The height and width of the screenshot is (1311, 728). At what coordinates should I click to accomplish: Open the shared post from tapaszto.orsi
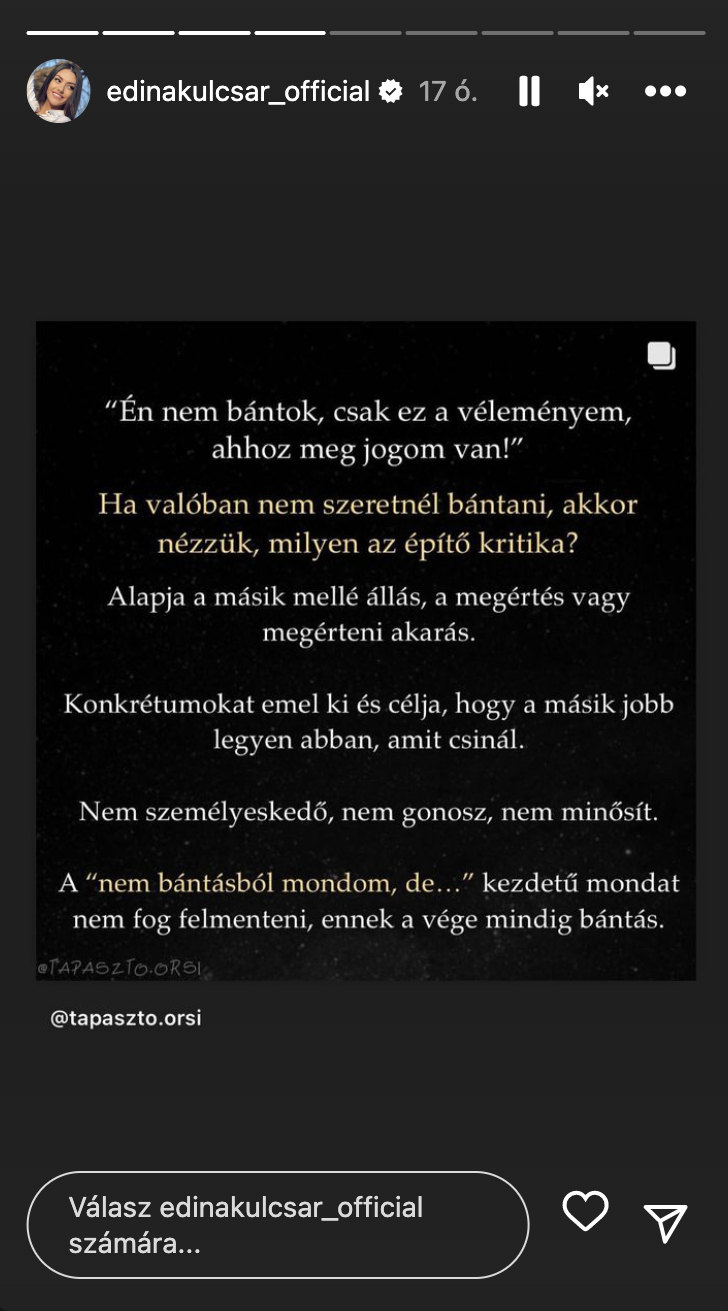[365, 650]
